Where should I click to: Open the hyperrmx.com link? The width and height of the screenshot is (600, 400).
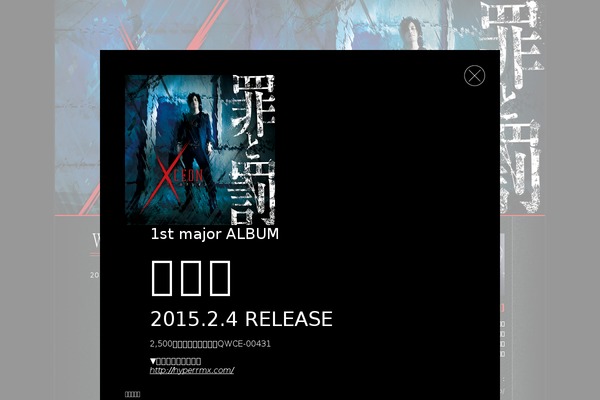[x=191, y=370]
